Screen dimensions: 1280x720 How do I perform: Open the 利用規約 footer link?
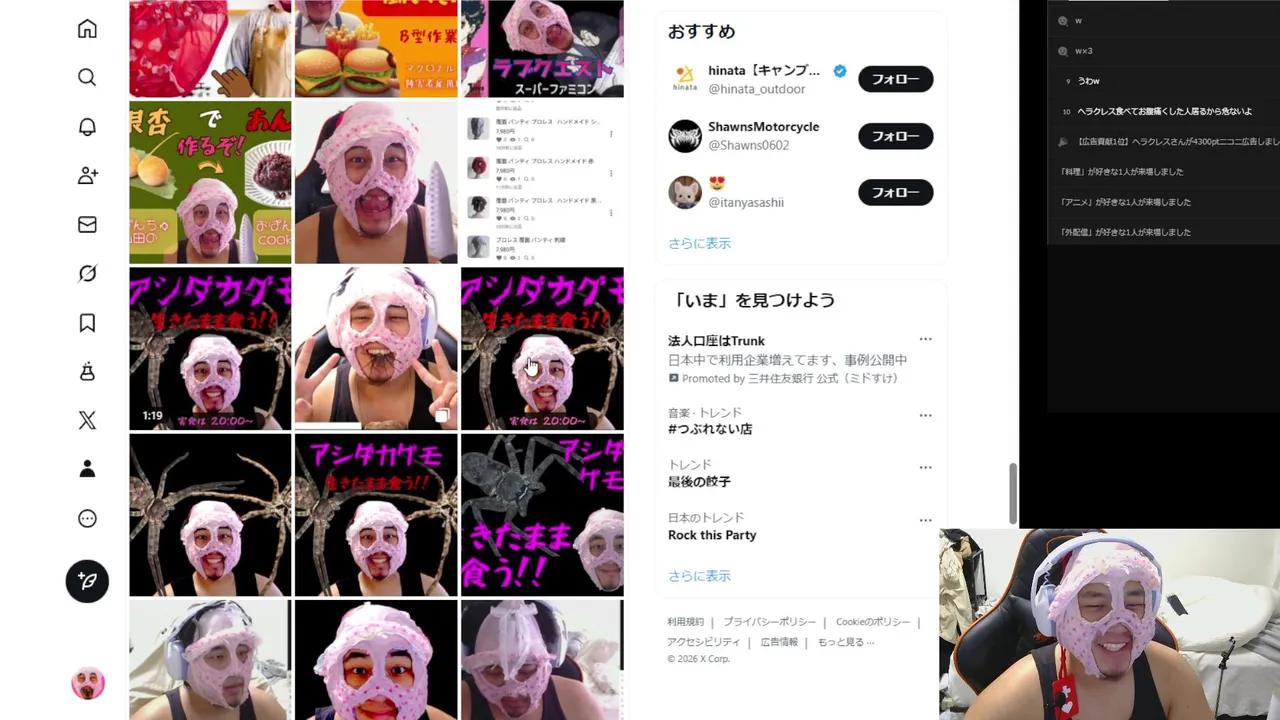(685, 622)
